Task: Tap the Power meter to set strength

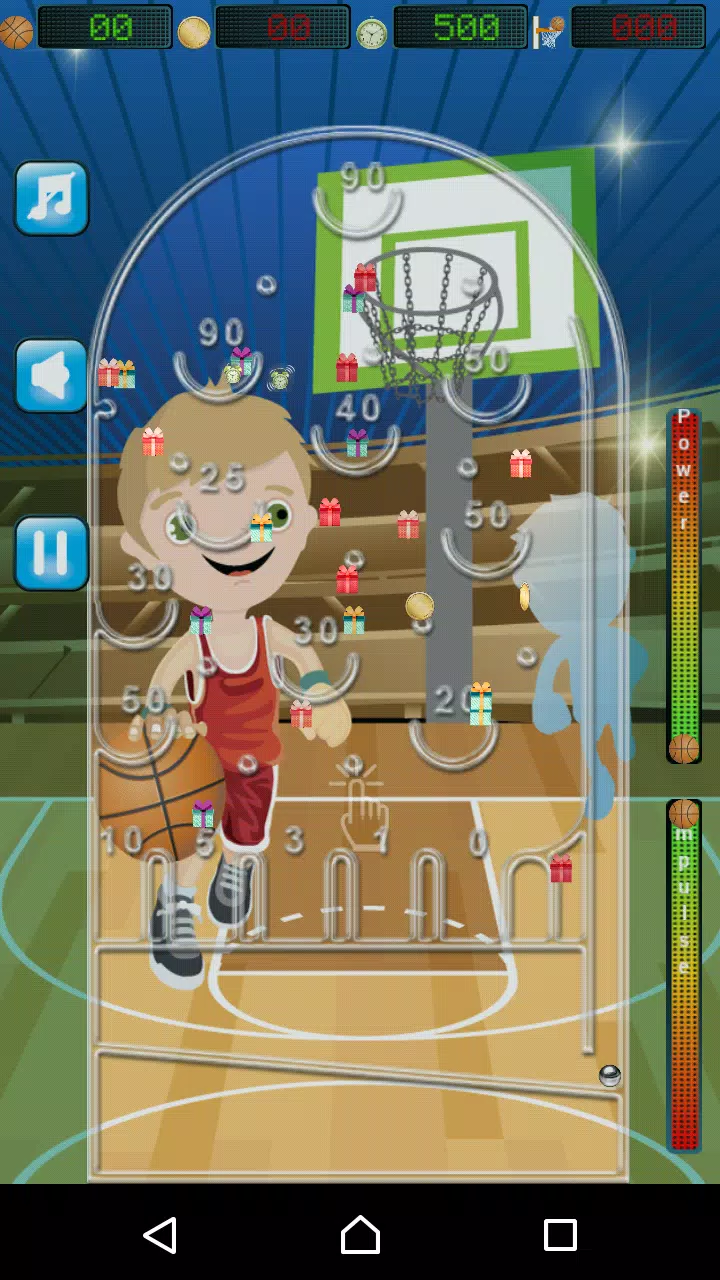Action: (x=684, y=585)
